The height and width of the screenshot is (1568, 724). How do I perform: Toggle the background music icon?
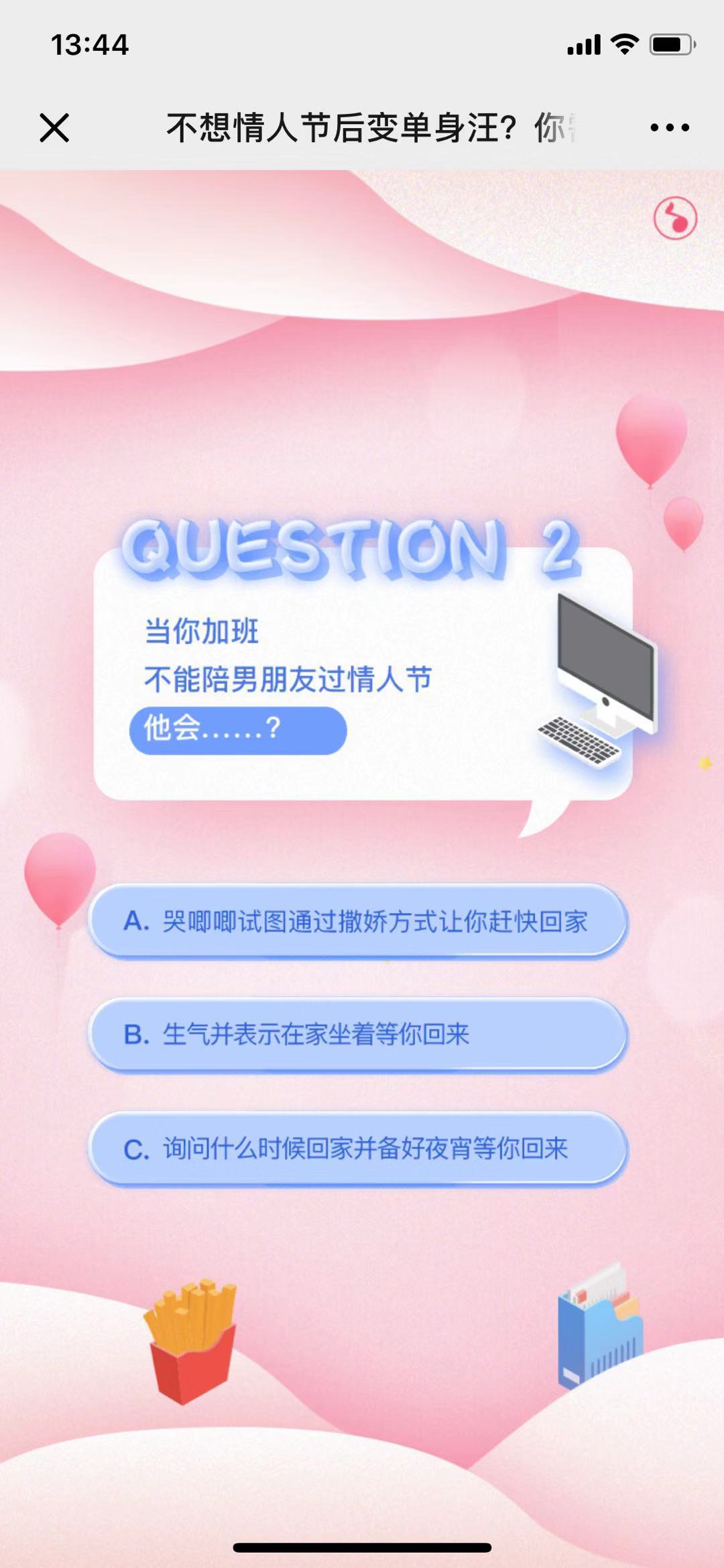tap(675, 218)
